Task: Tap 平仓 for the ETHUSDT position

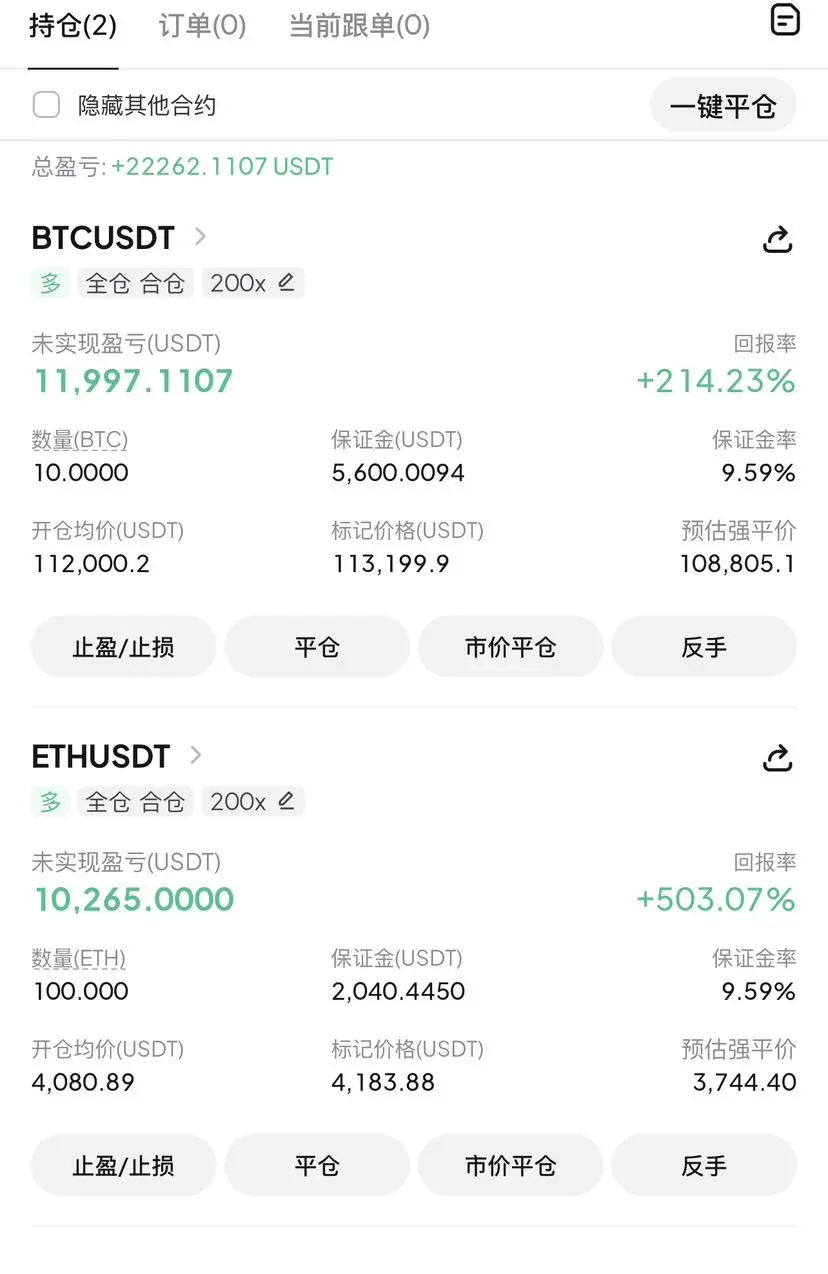Action: coord(317,1166)
